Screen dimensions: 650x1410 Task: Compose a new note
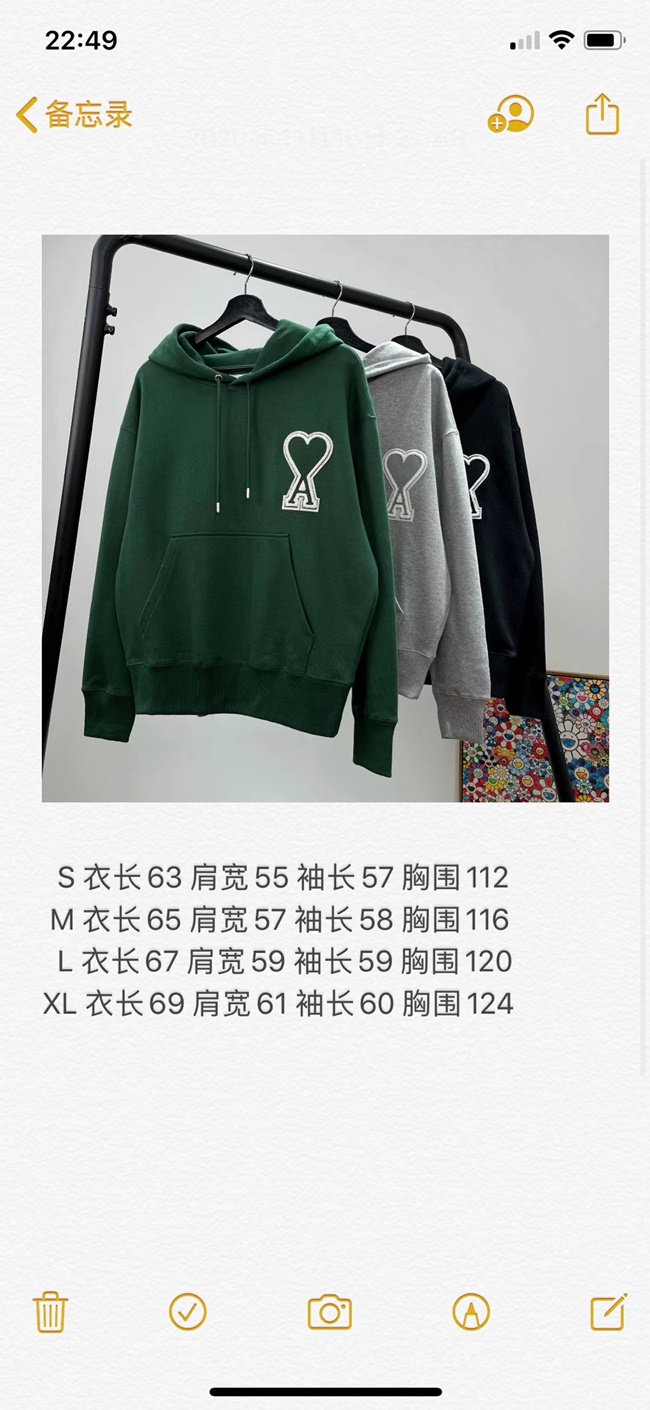coord(608,1311)
